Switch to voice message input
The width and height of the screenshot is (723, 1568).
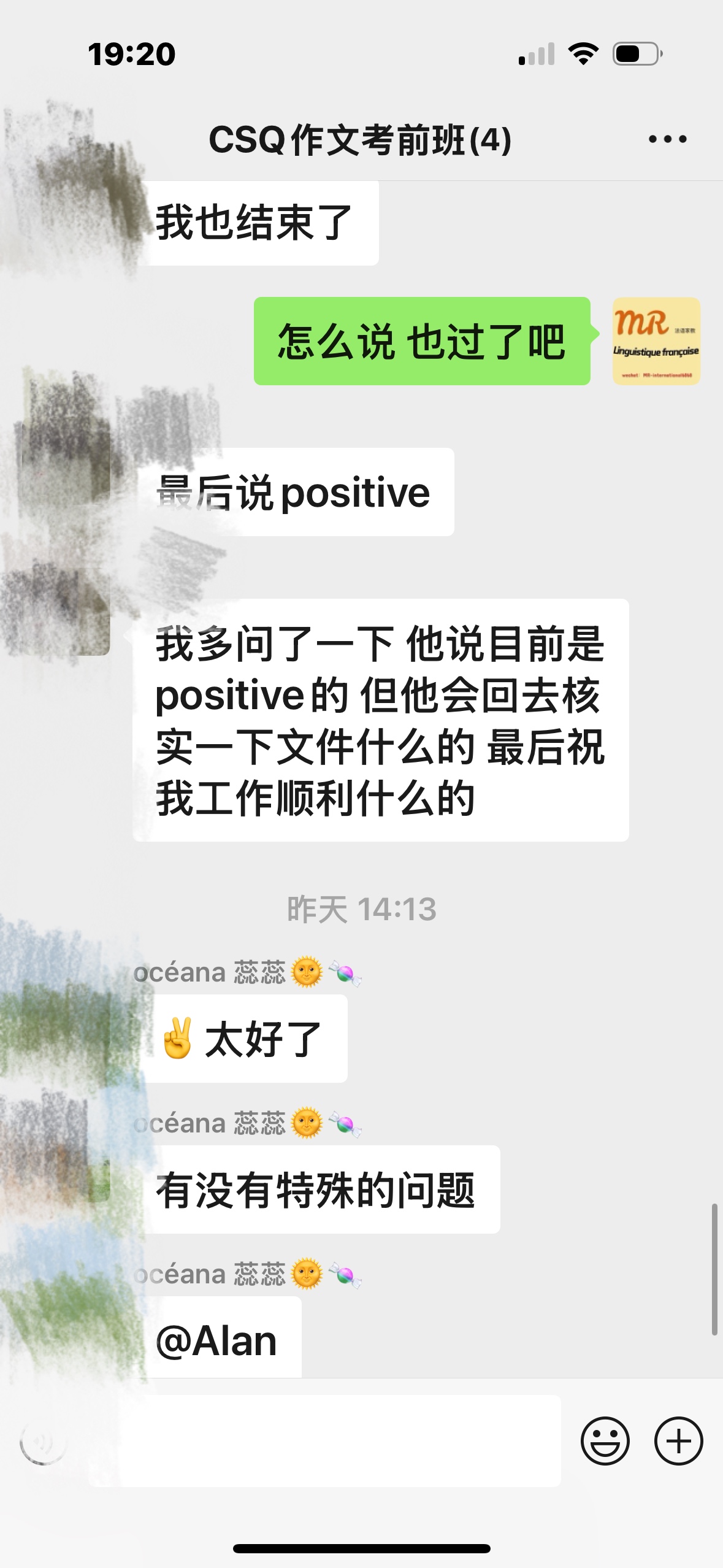tap(43, 1441)
